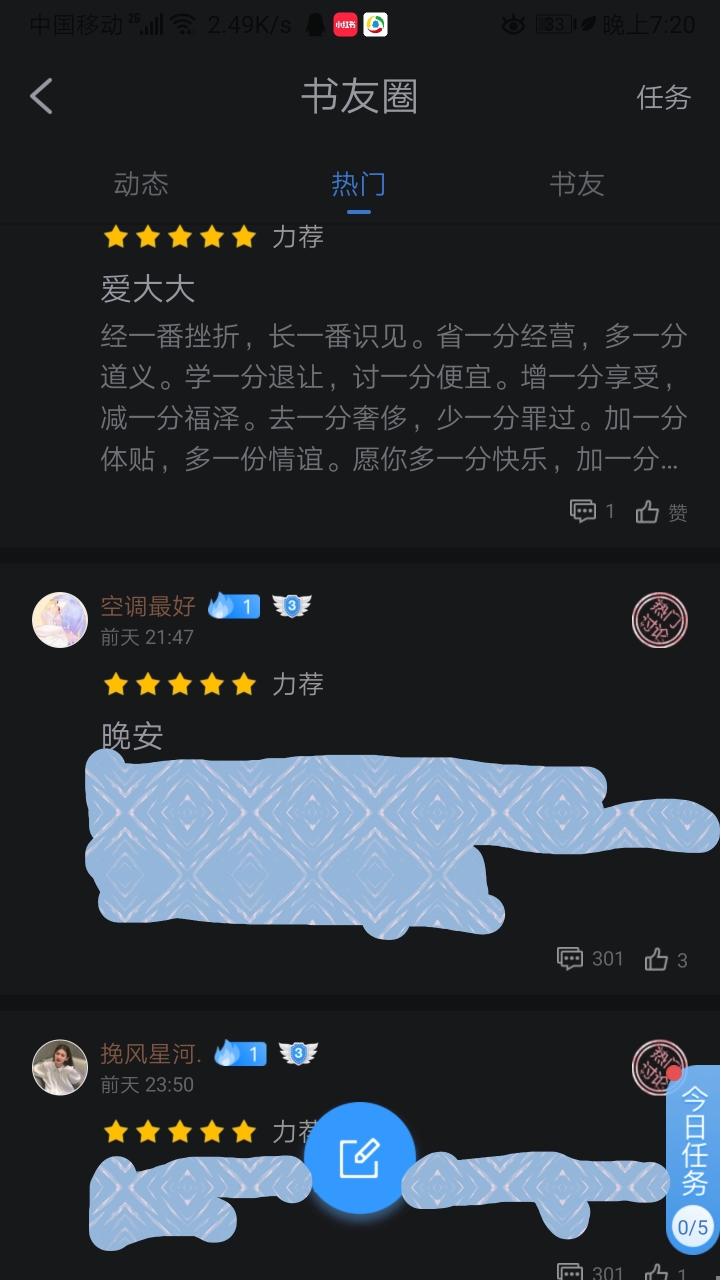Open comments on the 晚安 review

click(590, 959)
